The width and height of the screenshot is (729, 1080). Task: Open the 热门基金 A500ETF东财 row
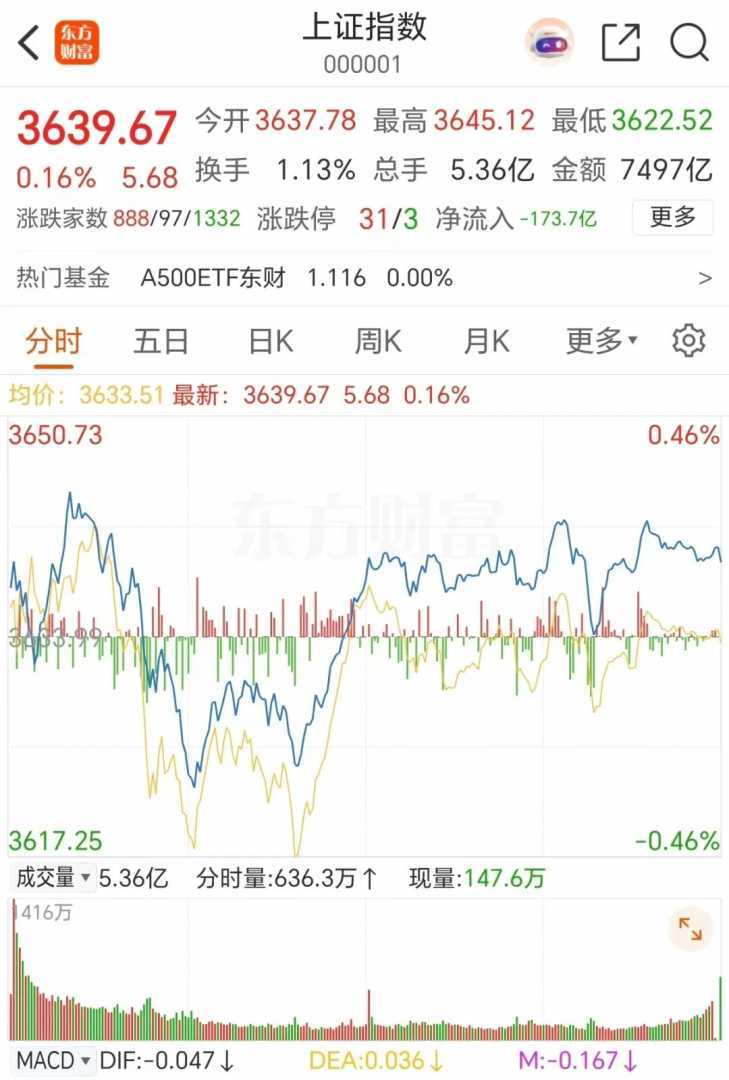pos(364,278)
